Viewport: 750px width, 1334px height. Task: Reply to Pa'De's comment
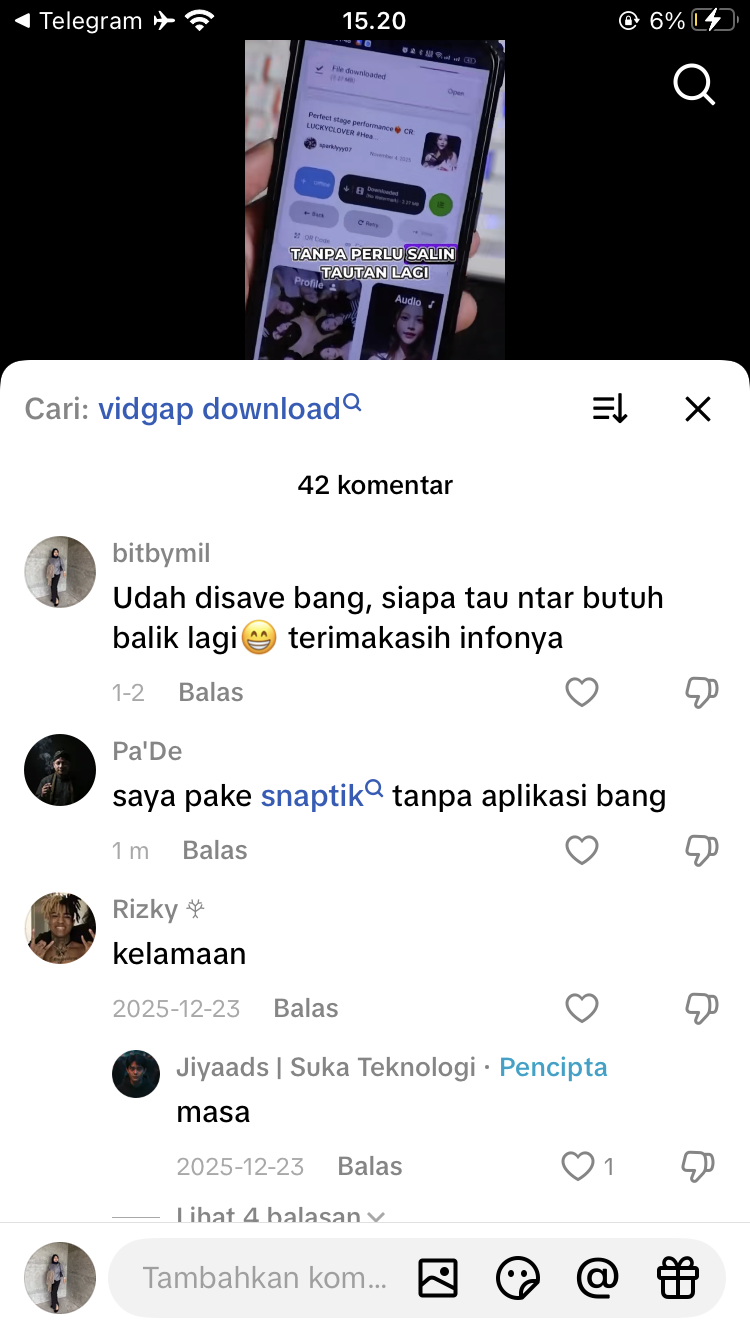(215, 850)
